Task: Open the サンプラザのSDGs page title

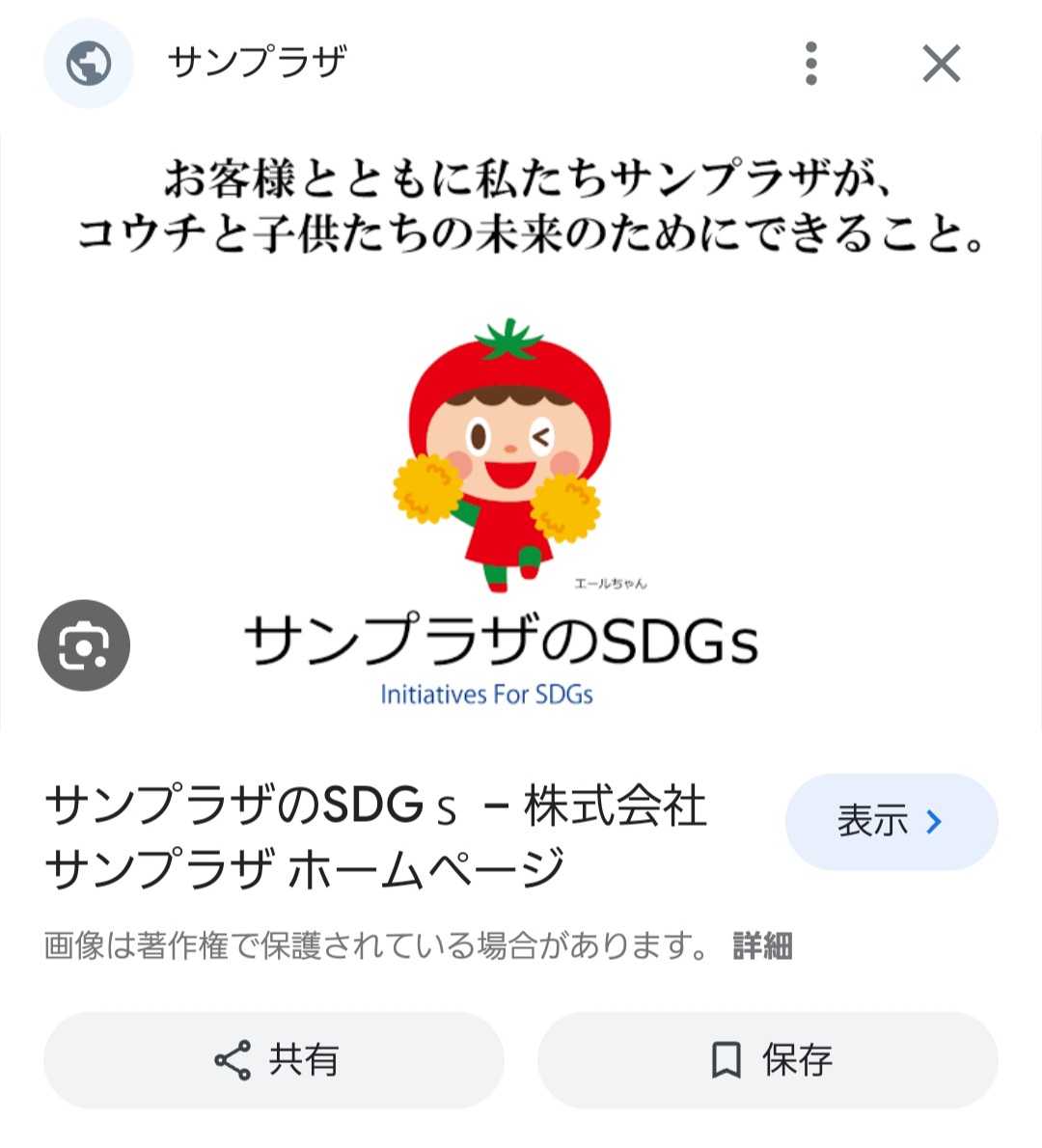Action: [376, 835]
